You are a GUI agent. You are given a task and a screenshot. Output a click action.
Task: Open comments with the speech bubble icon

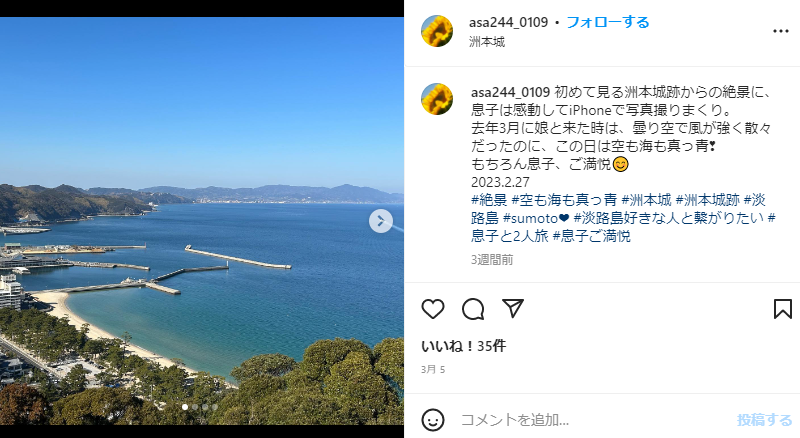tap(473, 308)
